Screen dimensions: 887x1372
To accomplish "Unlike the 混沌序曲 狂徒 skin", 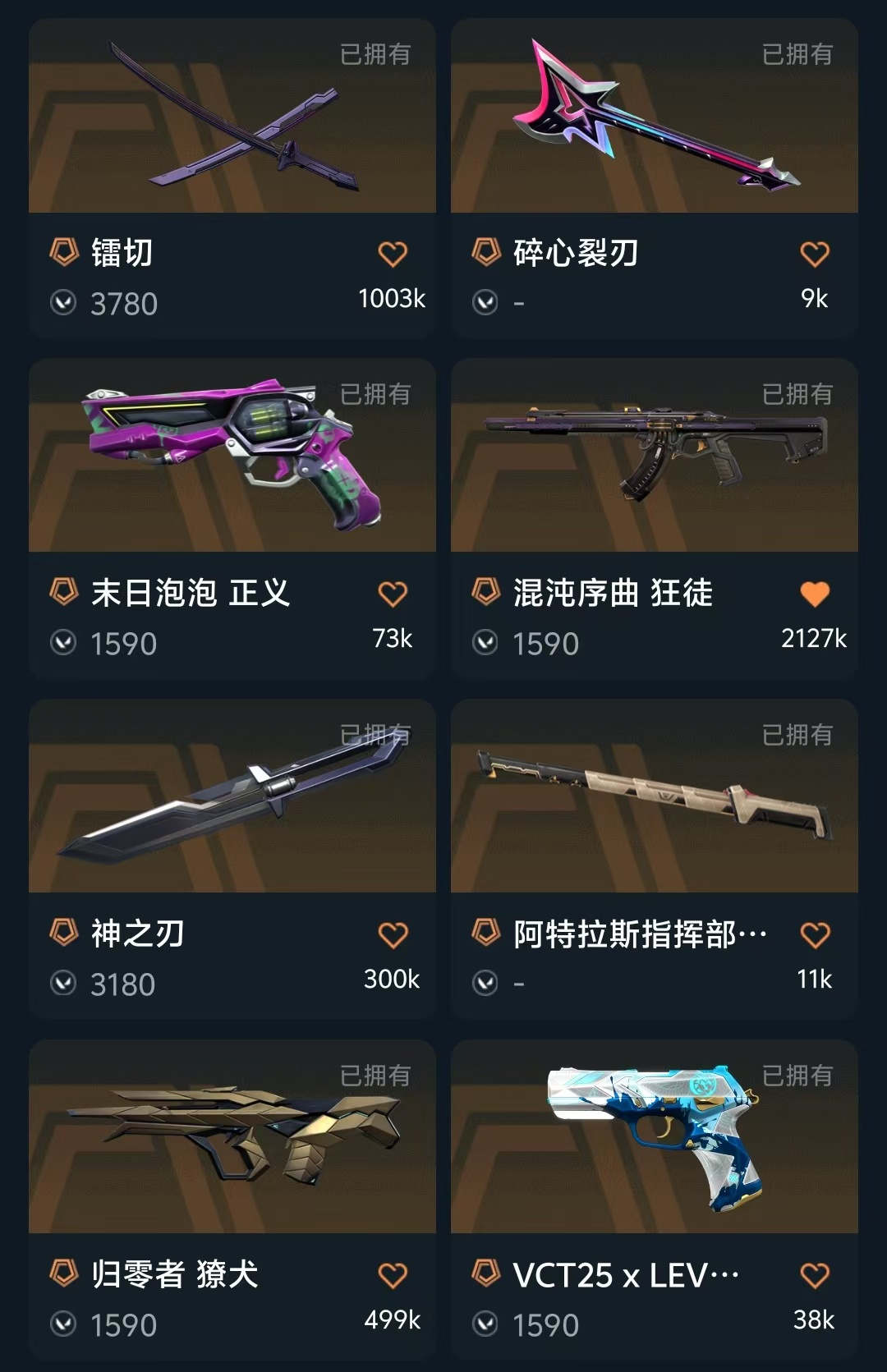I will click(815, 594).
